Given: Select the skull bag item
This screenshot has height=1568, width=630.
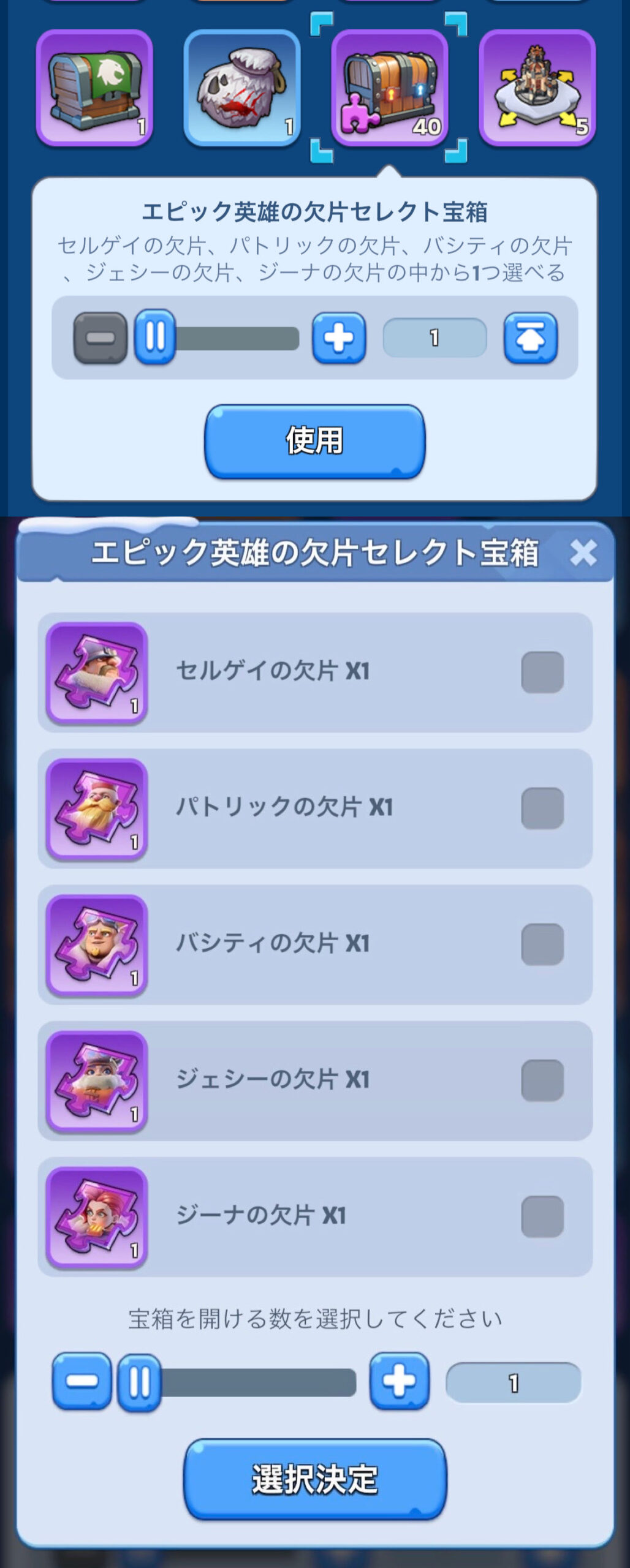Looking at the screenshot, I should point(241,88).
